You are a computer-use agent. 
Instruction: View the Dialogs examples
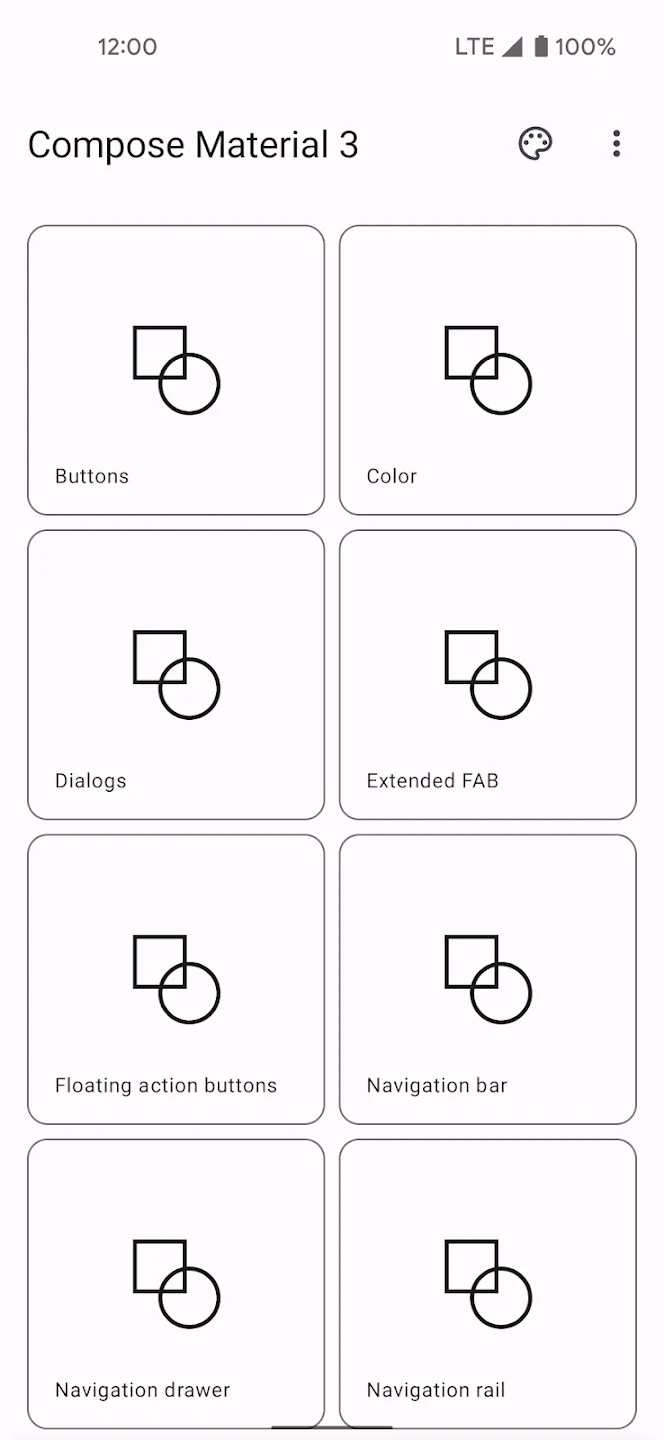point(176,675)
